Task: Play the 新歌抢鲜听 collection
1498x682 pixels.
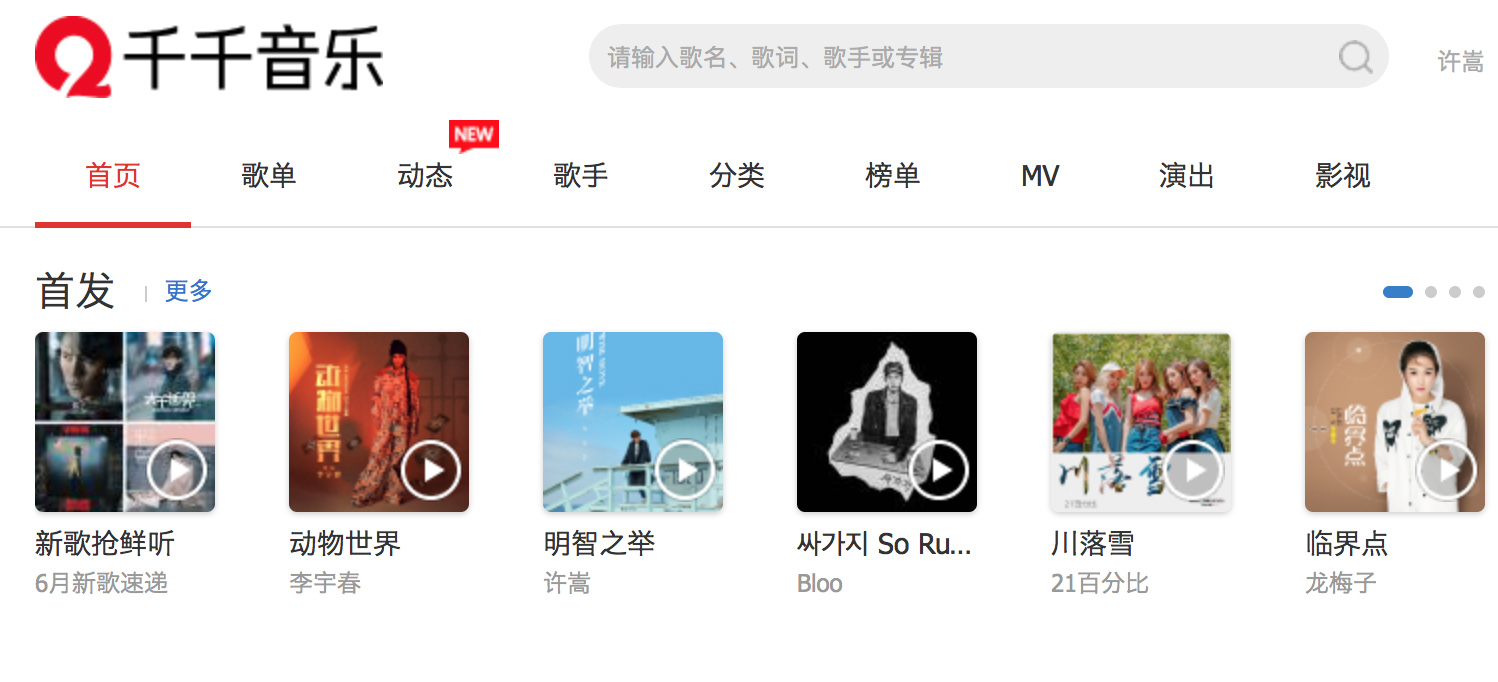Action: pyautogui.click(x=176, y=469)
